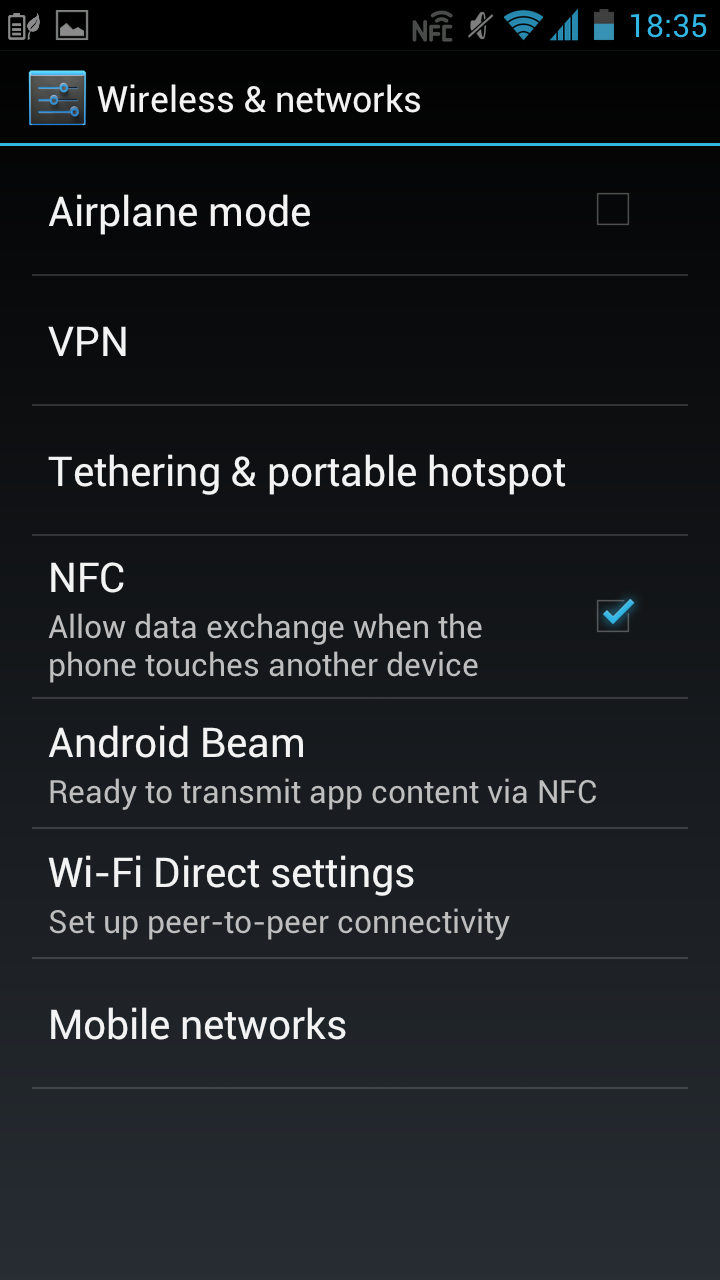720x1280 pixels.
Task: Enable the Airplane mode checkbox
Action: point(612,210)
